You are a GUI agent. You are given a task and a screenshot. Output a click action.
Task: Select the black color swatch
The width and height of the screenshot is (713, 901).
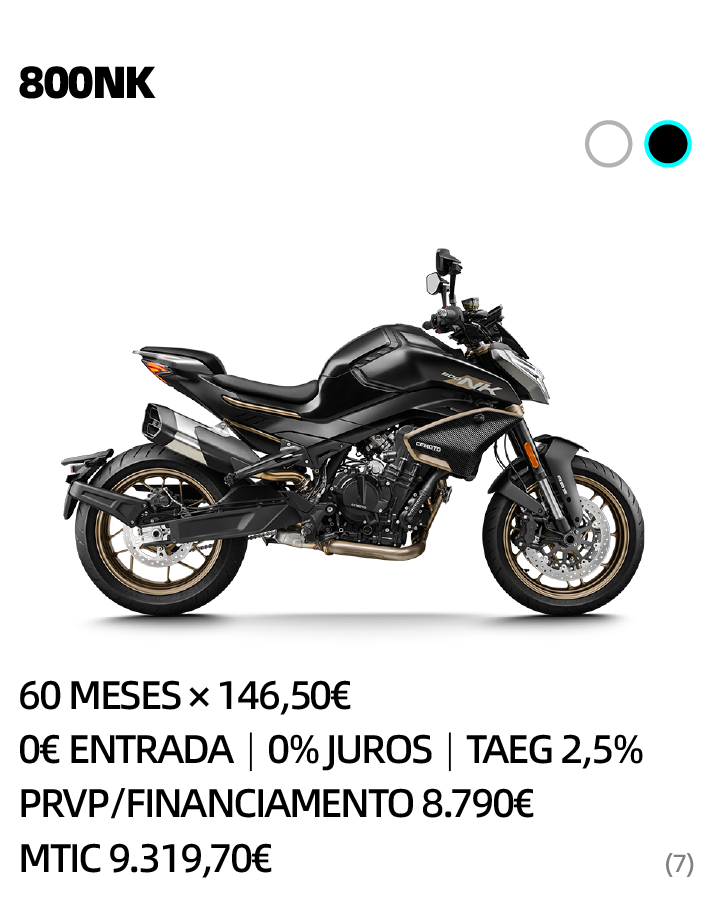[667, 144]
